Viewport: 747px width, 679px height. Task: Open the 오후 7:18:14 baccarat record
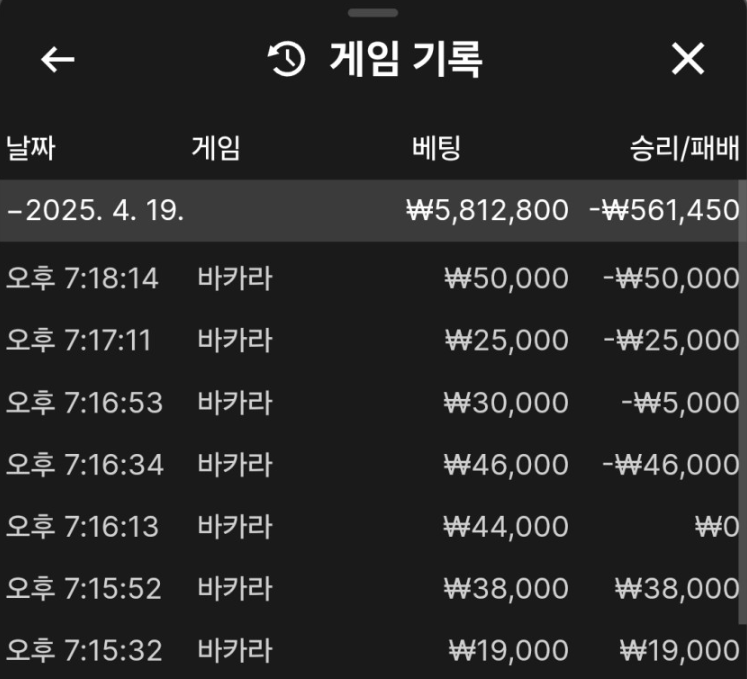click(x=370, y=278)
